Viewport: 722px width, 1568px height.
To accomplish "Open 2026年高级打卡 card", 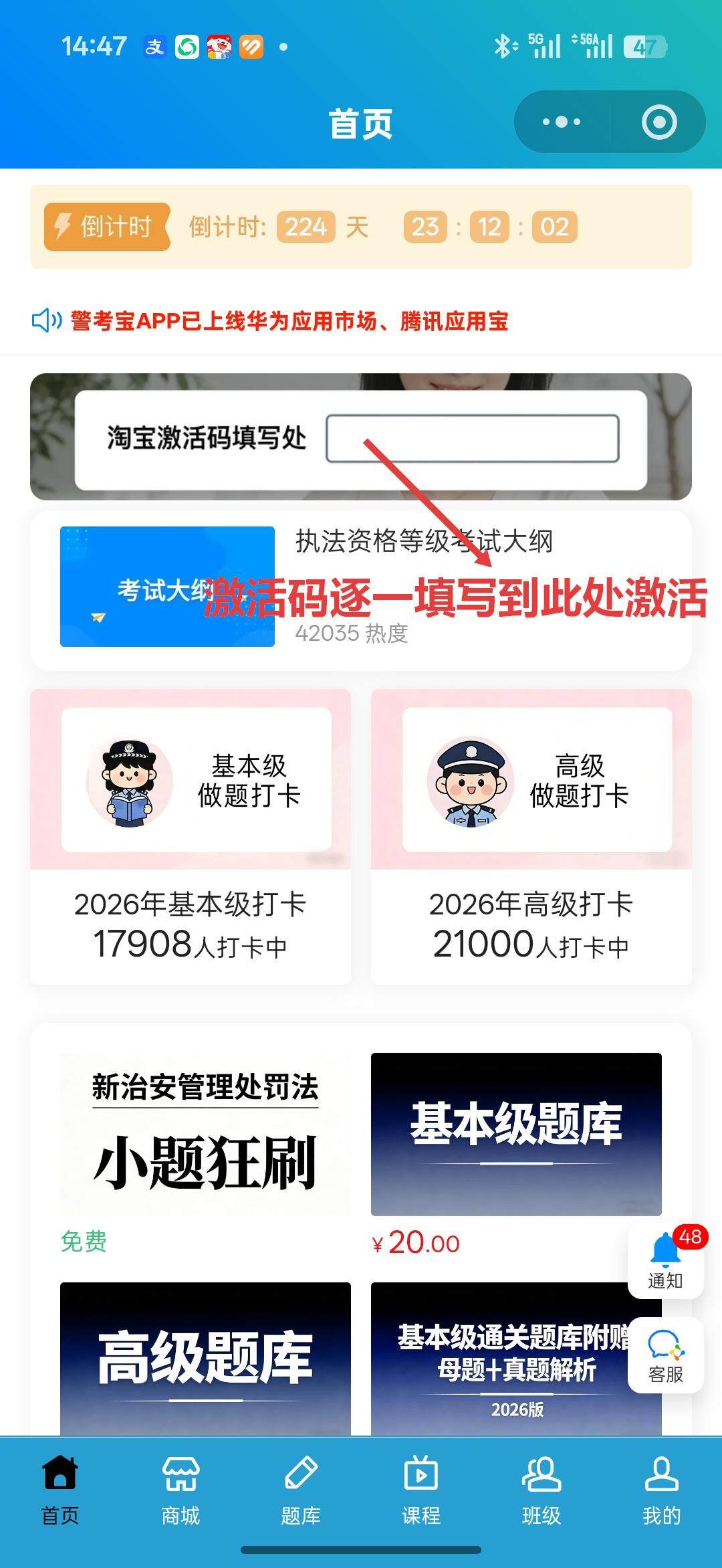I will [x=531, y=836].
